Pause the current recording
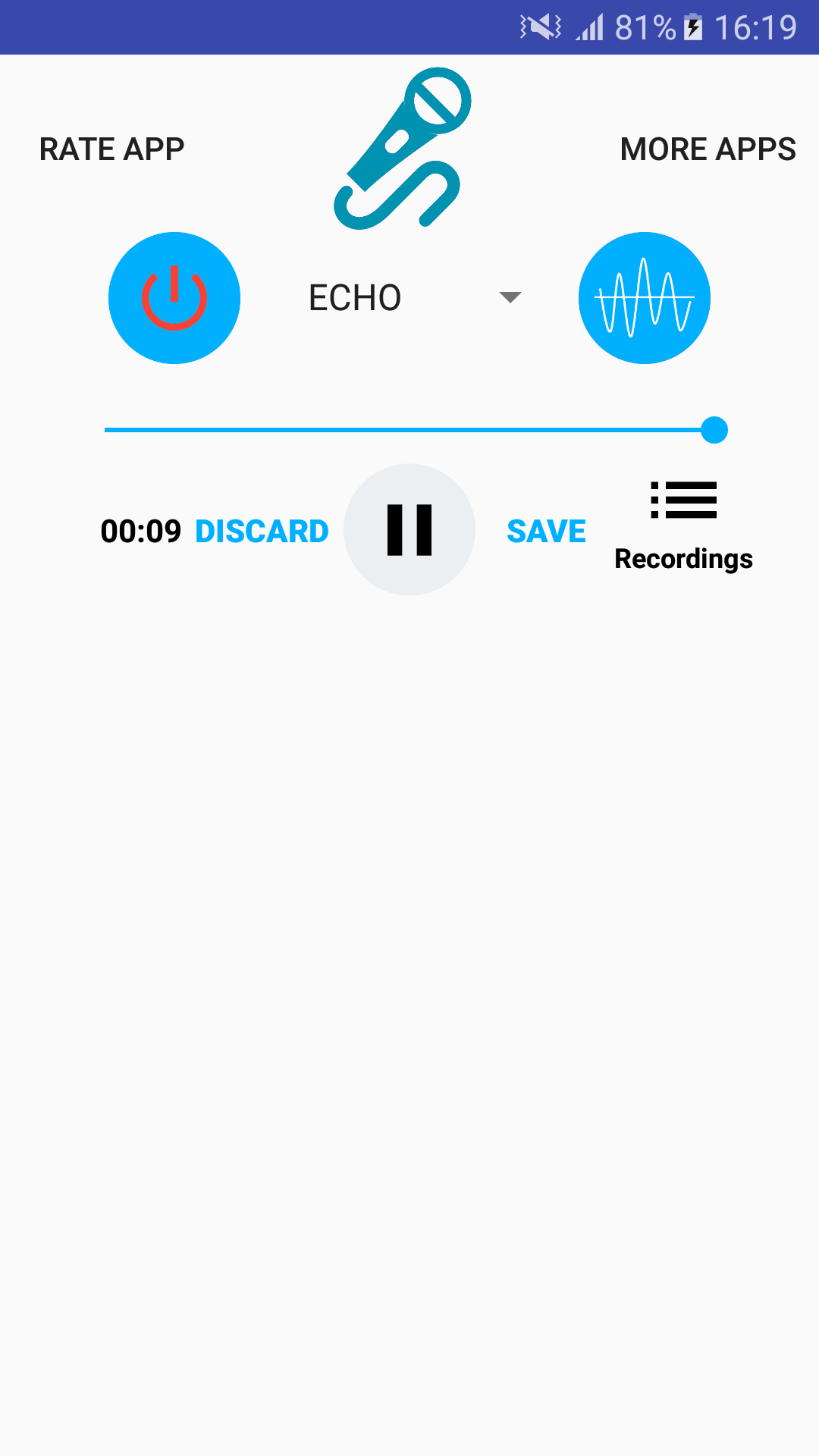 click(x=409, y=529)
